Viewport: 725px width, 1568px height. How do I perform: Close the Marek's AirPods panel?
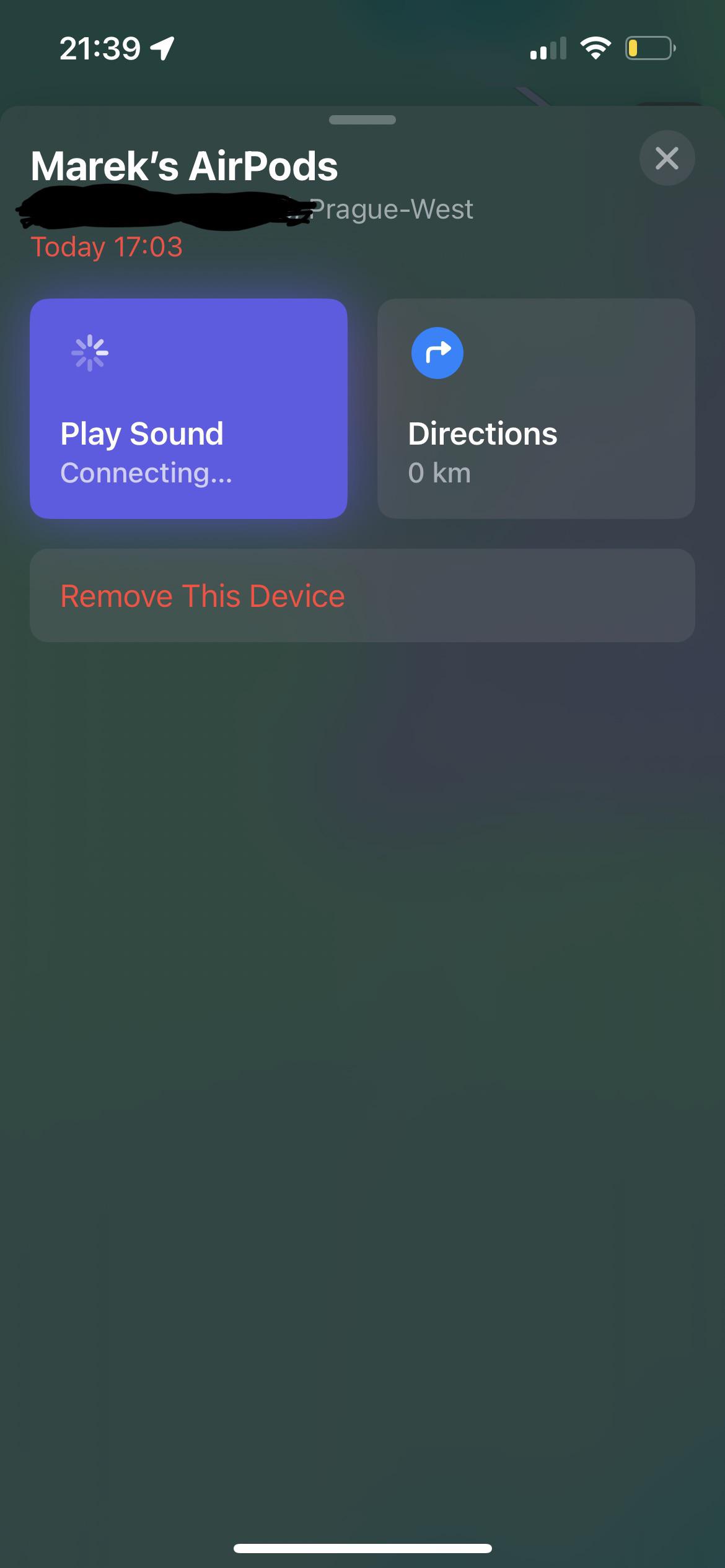tap(667, 158)
